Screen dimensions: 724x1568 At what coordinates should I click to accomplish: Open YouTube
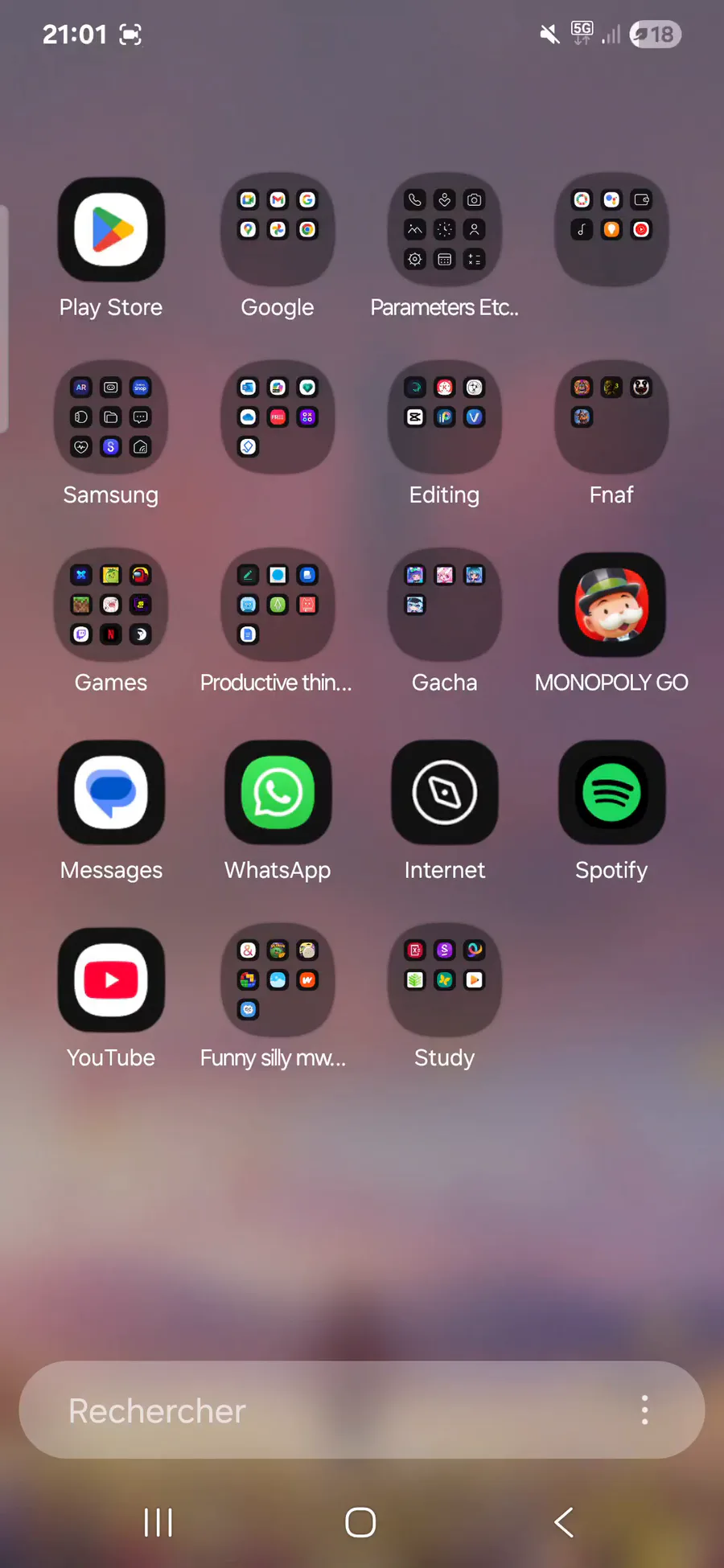[111, 980]
